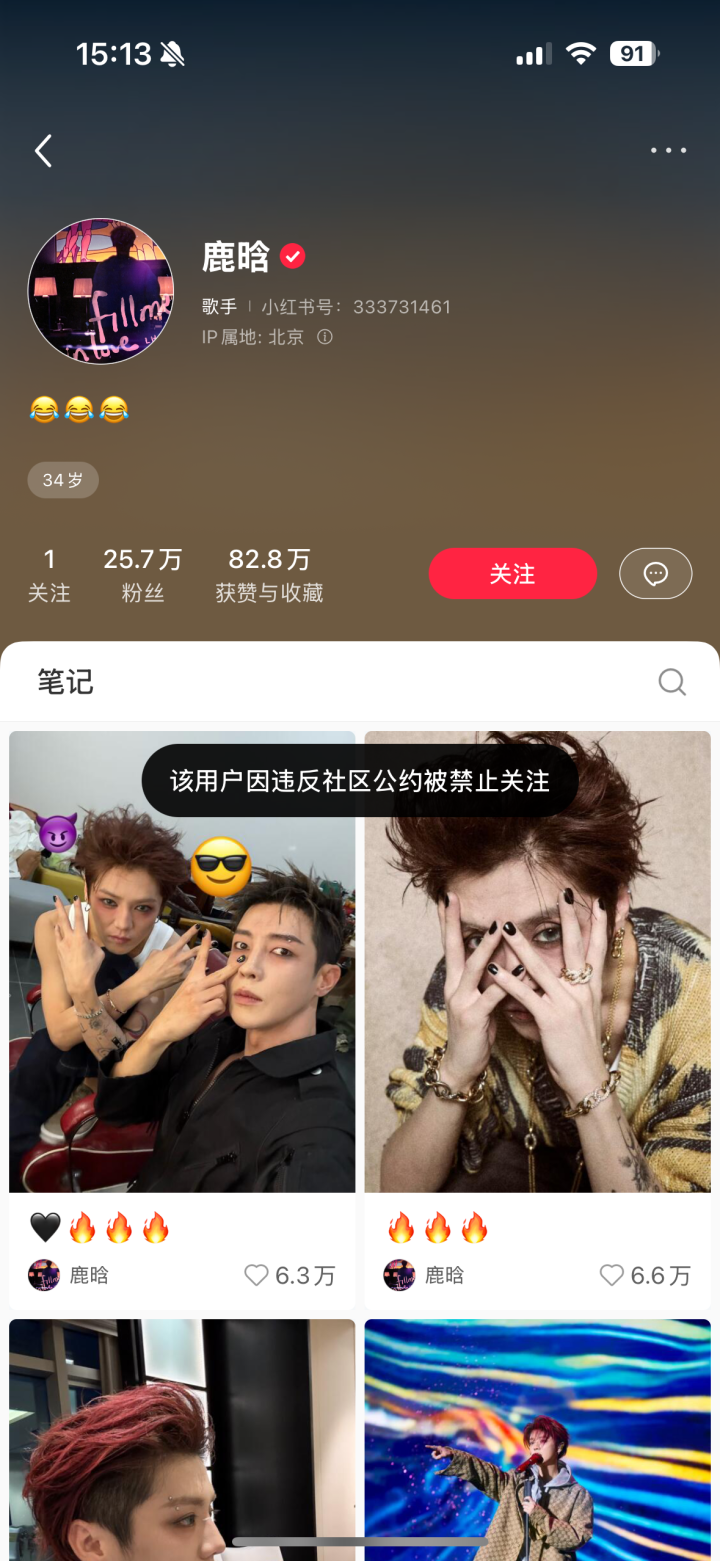Open the 笔记 notes tab
Image resolution: width=720 pixels, height=1561 pixels.
click(65, 682)
